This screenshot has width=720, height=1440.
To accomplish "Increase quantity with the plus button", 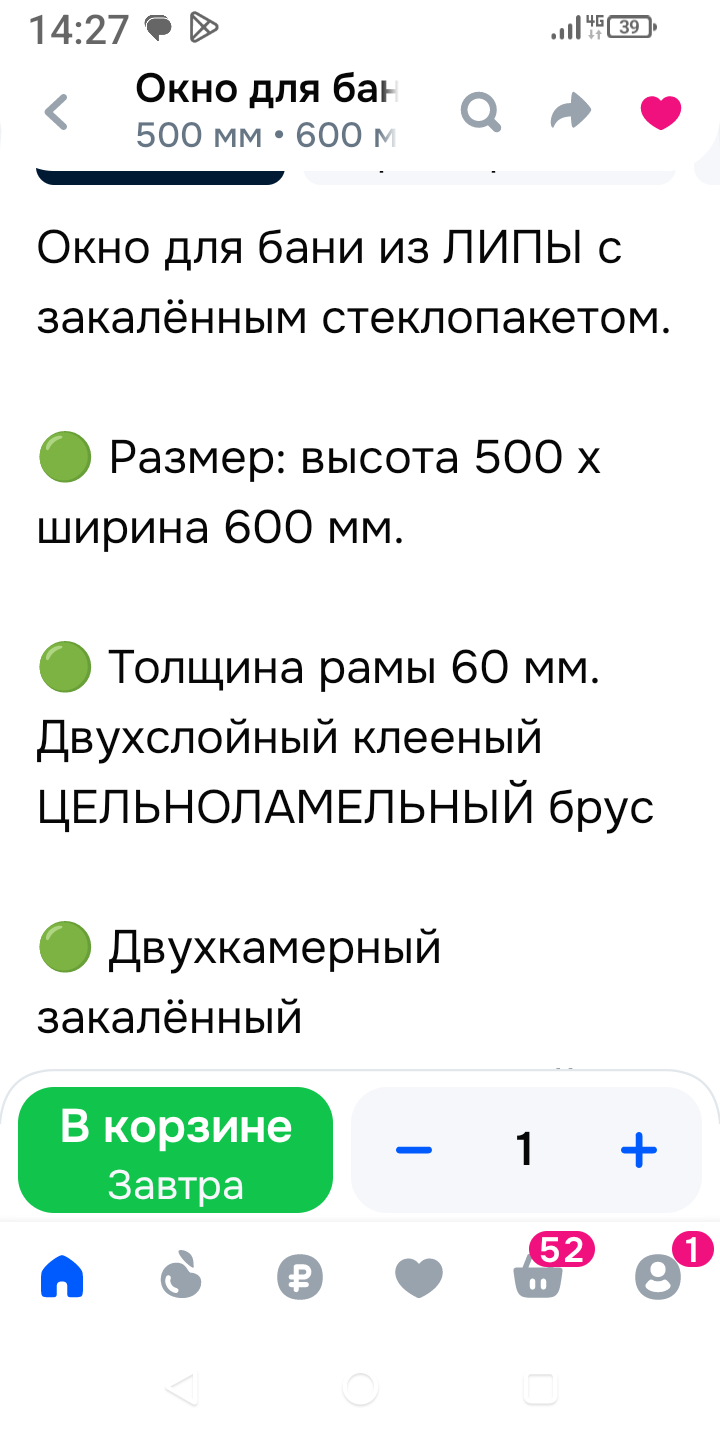I will click(638, 1150).
